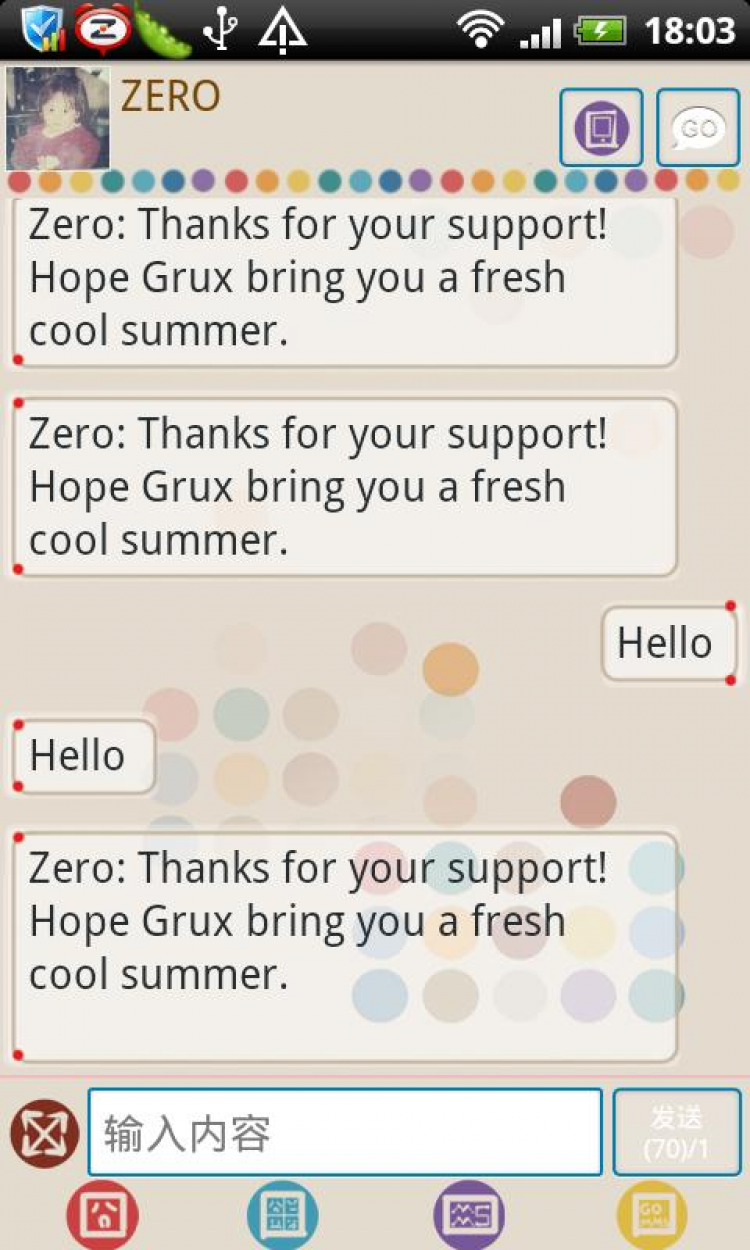The height and width of the screenshot is (1250, 750).
Task: Tap the yellow GO MMS icon
Action: point(652,1215)
